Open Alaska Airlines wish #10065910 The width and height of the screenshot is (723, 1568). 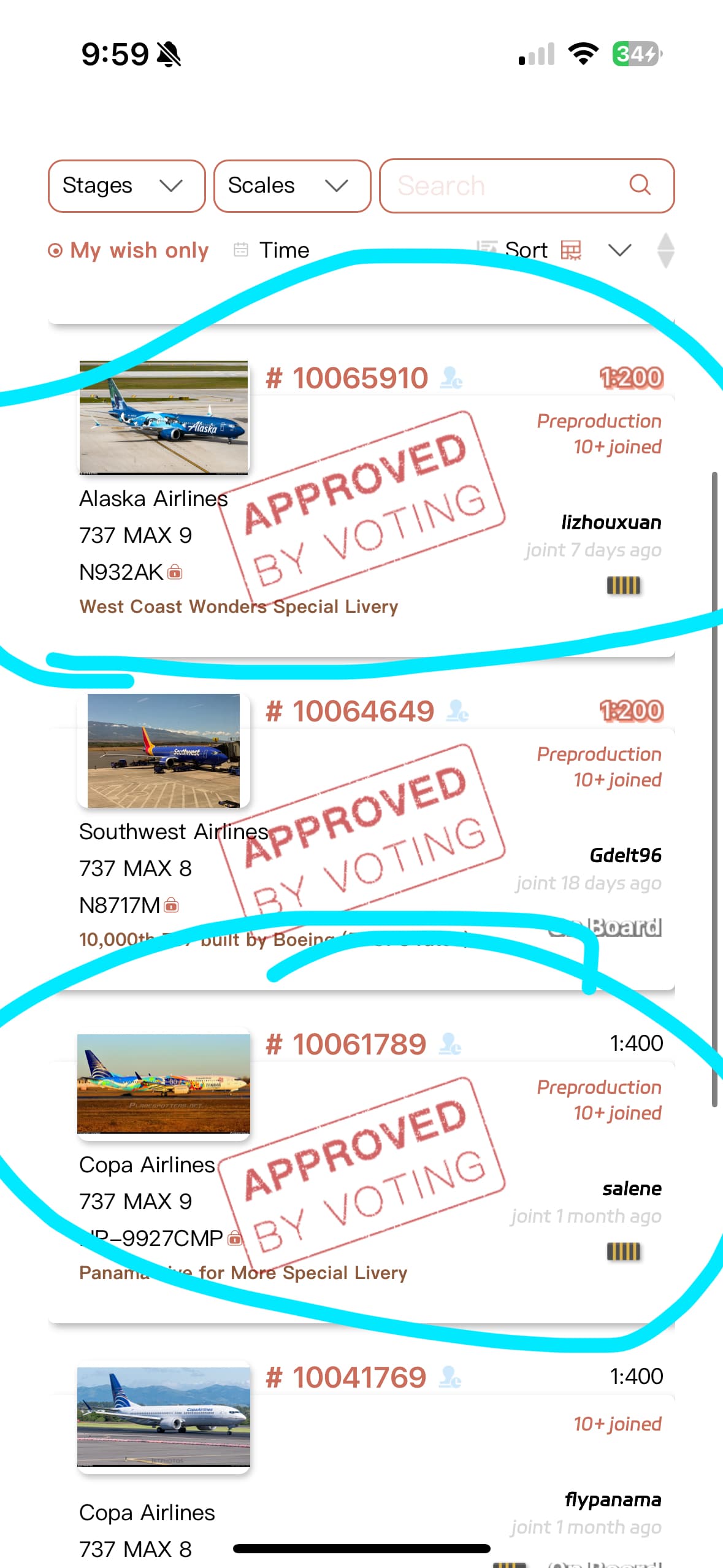coord(346,378)
